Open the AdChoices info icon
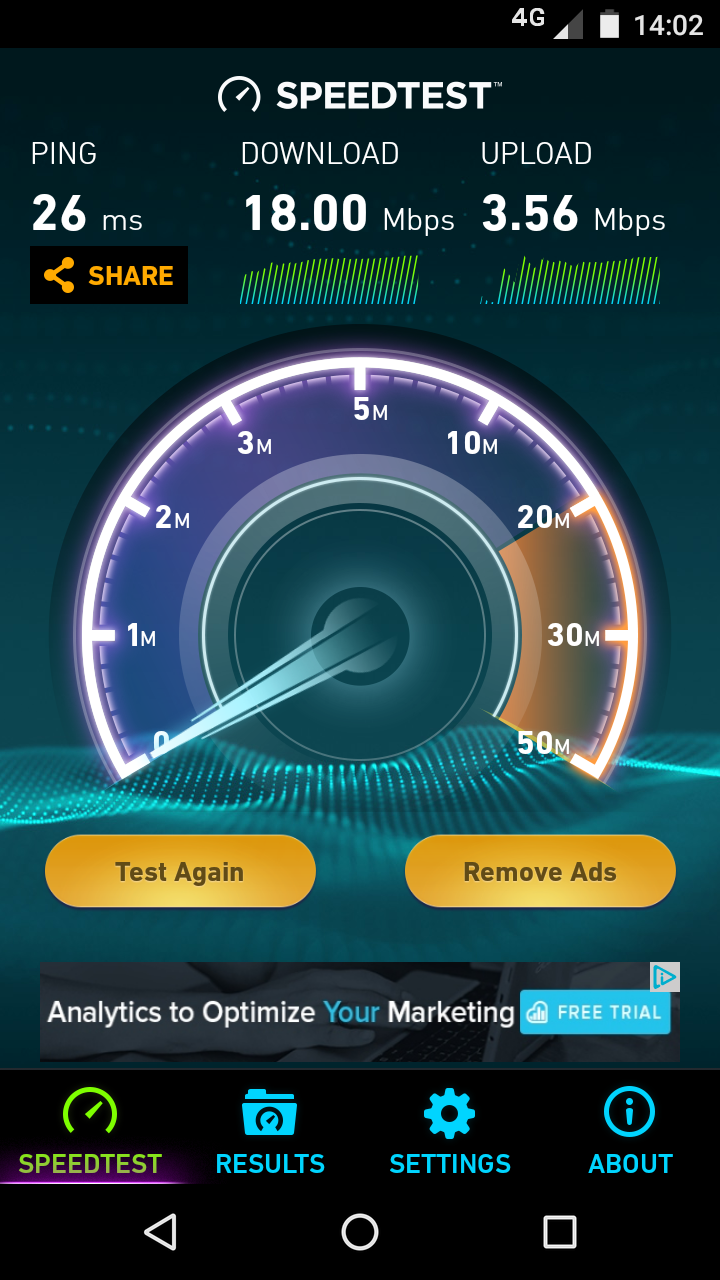Screen dimensions: 720x1280 click(x=665, y=976)
